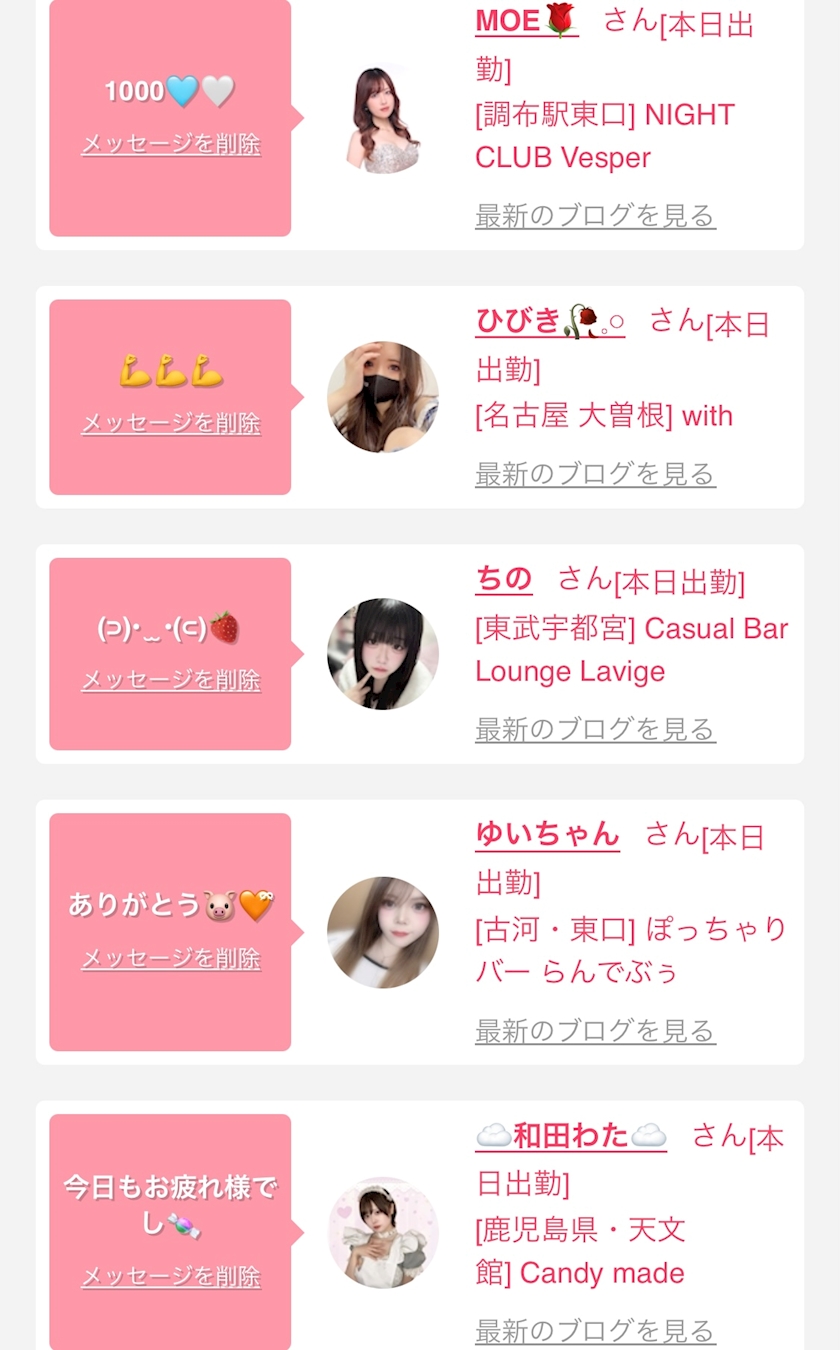This screenshot has width=840, height=1350.
Task: Open ひびき's profile name link
Action: 550,322
